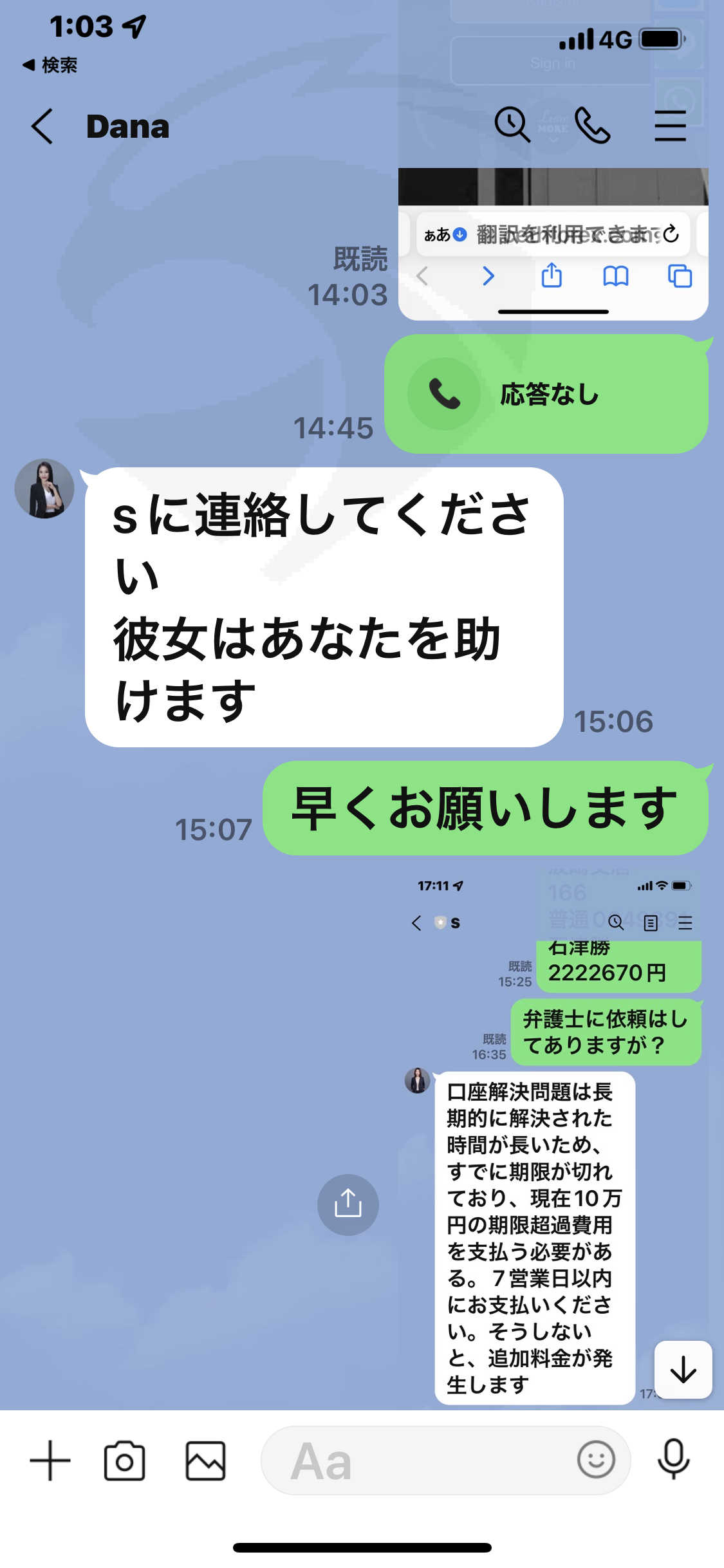Go back from the Dana chat
Screen dimensions: 724x1568
[x=42, y=126]
